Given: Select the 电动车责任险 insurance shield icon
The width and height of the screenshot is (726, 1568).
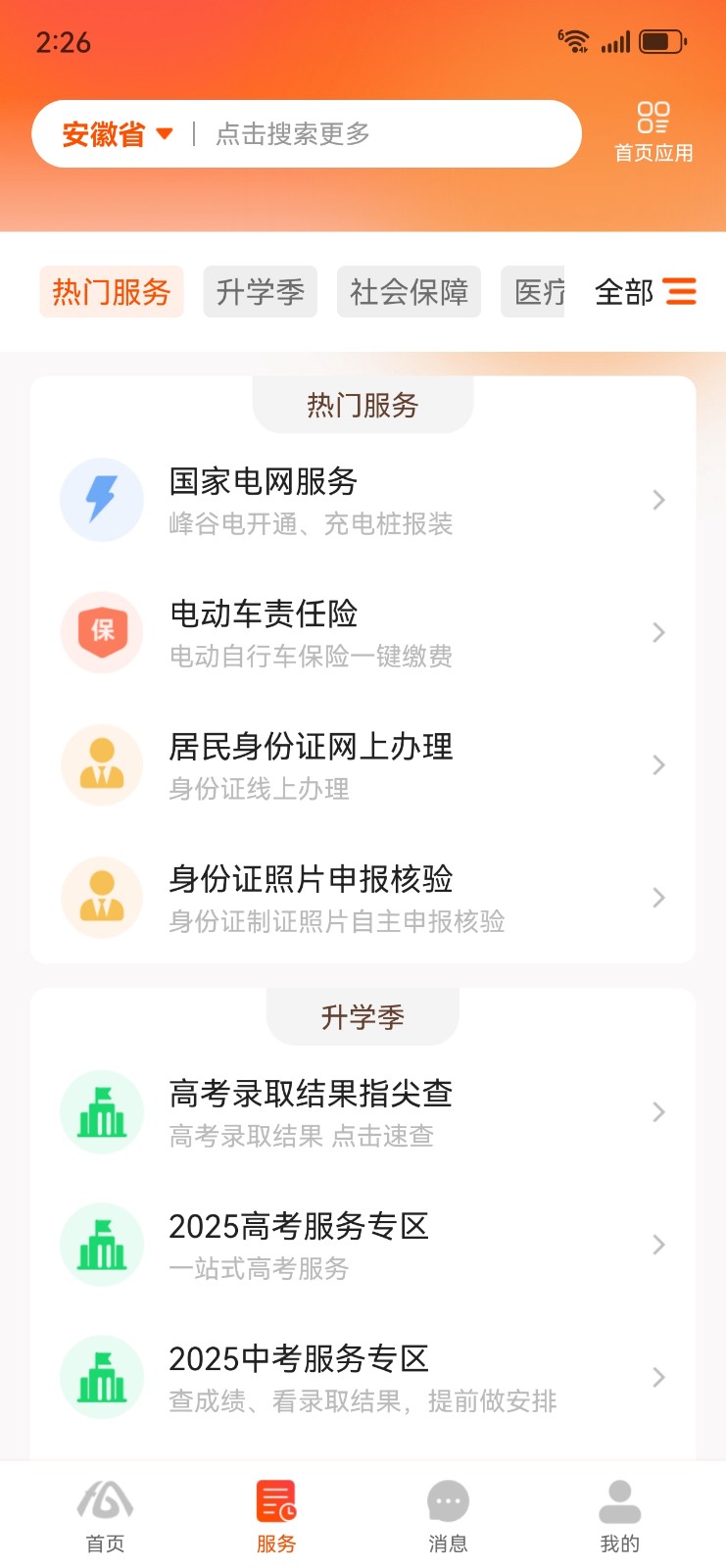Looking at the screenshot, I should [102, 632].
